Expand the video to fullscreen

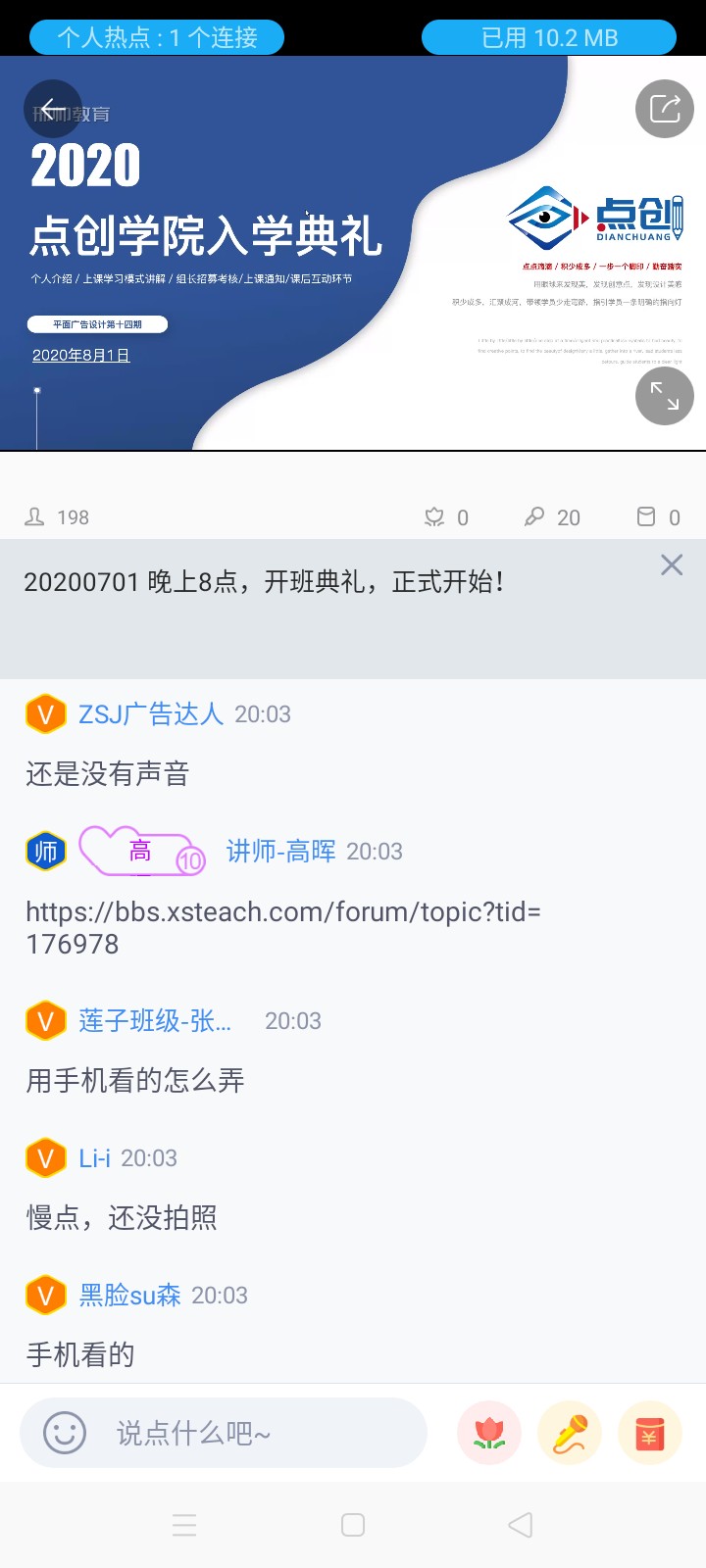click(x=665, y=396)
